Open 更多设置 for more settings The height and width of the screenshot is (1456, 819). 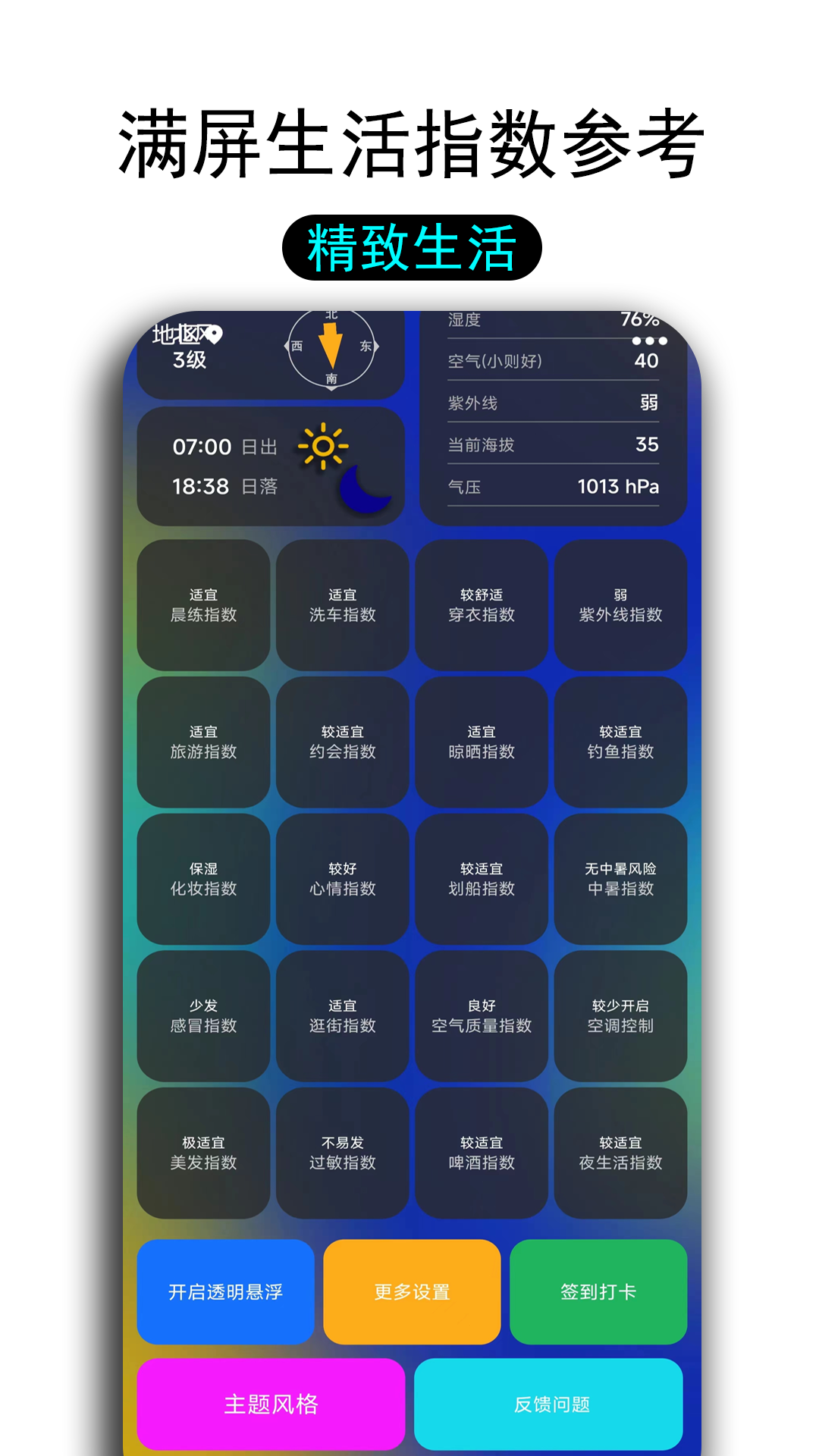(412, 1291)
